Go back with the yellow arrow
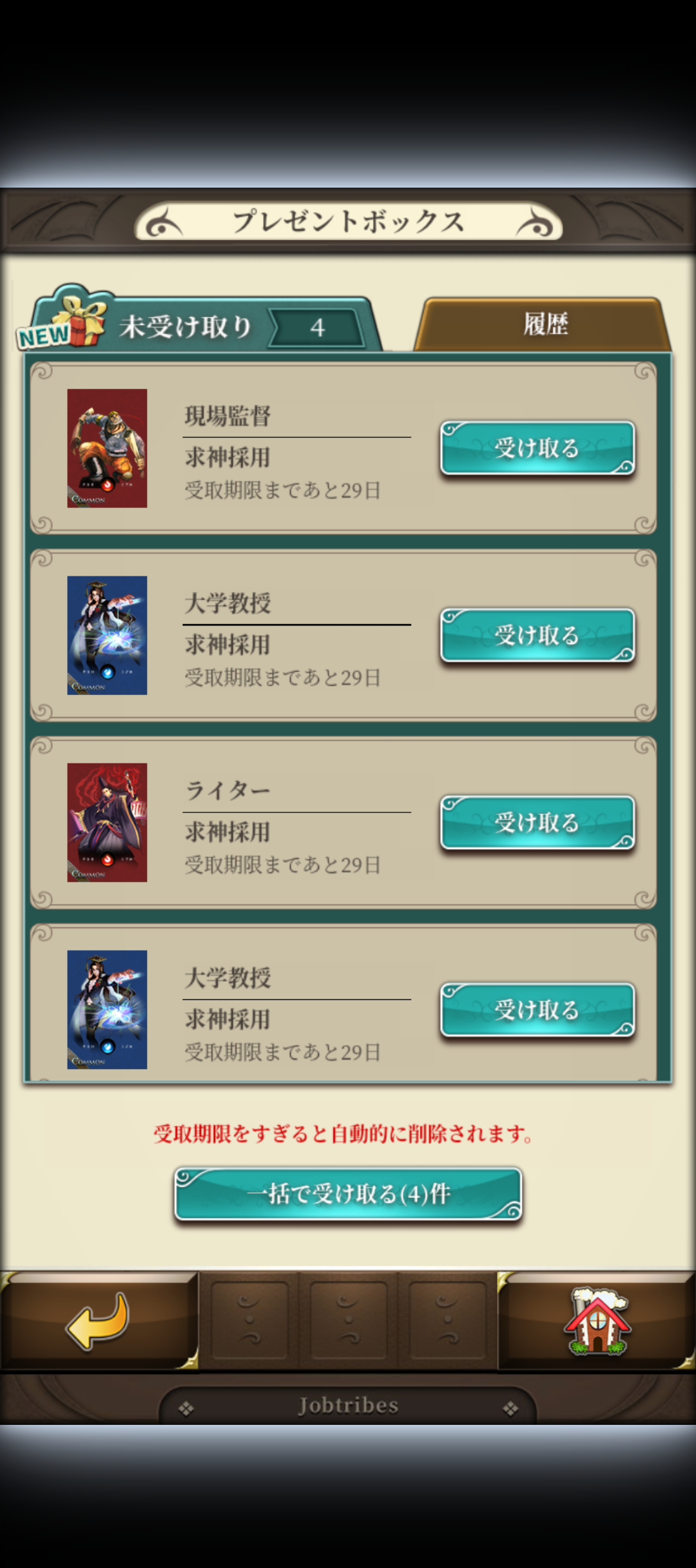This screenshot has height=1568, width=696. coord(98,1321)
